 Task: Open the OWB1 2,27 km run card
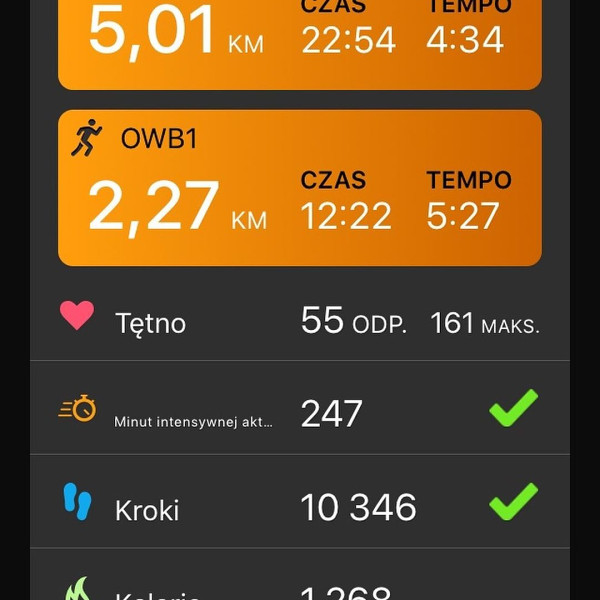coord(300,188)
